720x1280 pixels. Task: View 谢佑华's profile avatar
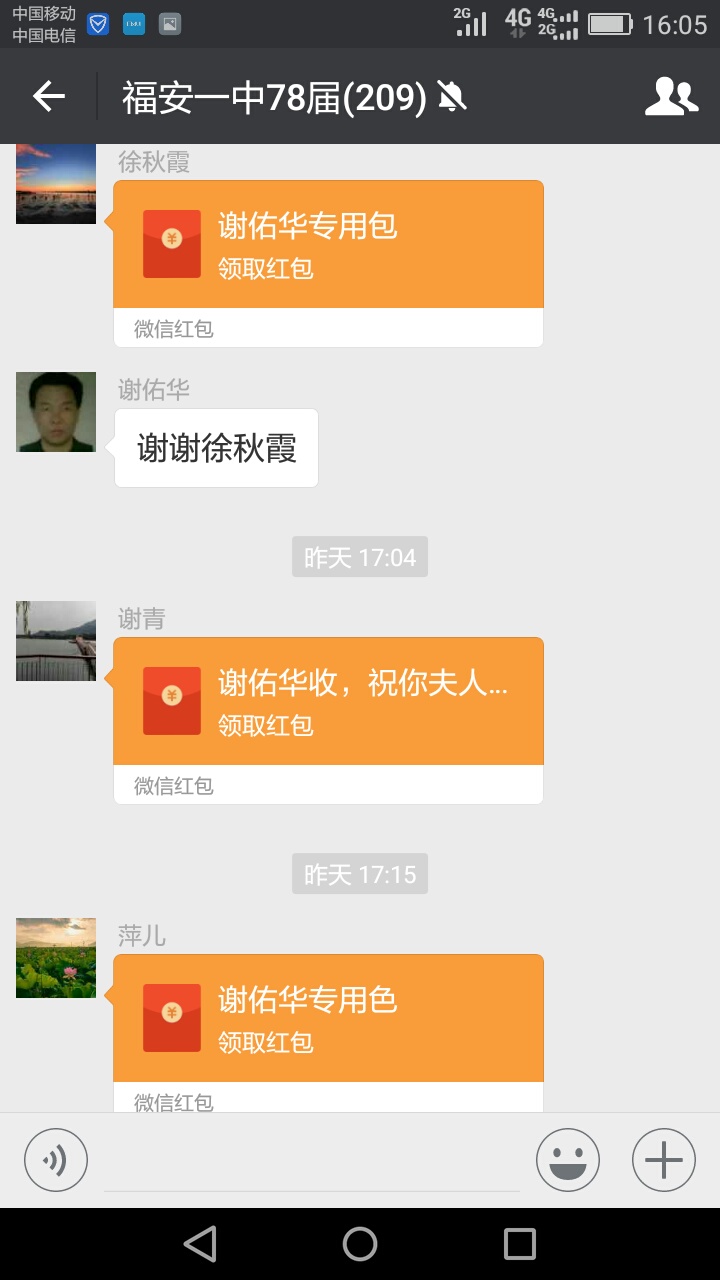click(x=56, y=412)
